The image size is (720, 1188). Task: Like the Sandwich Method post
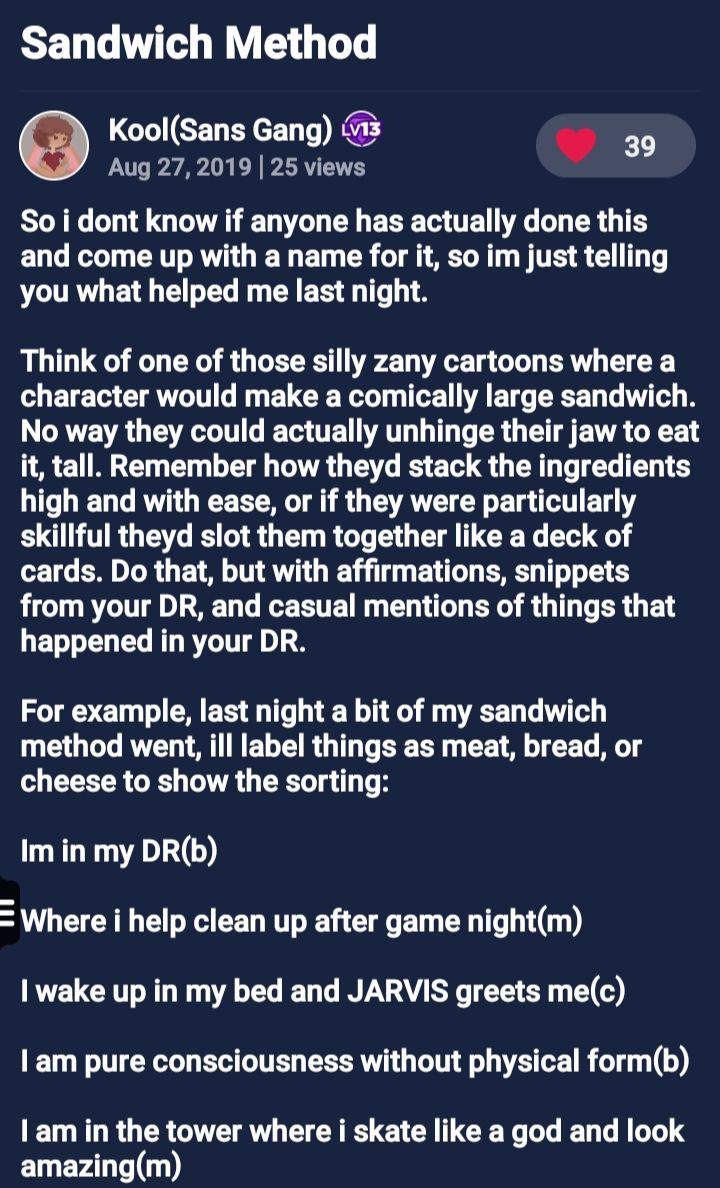coord(615,145)
